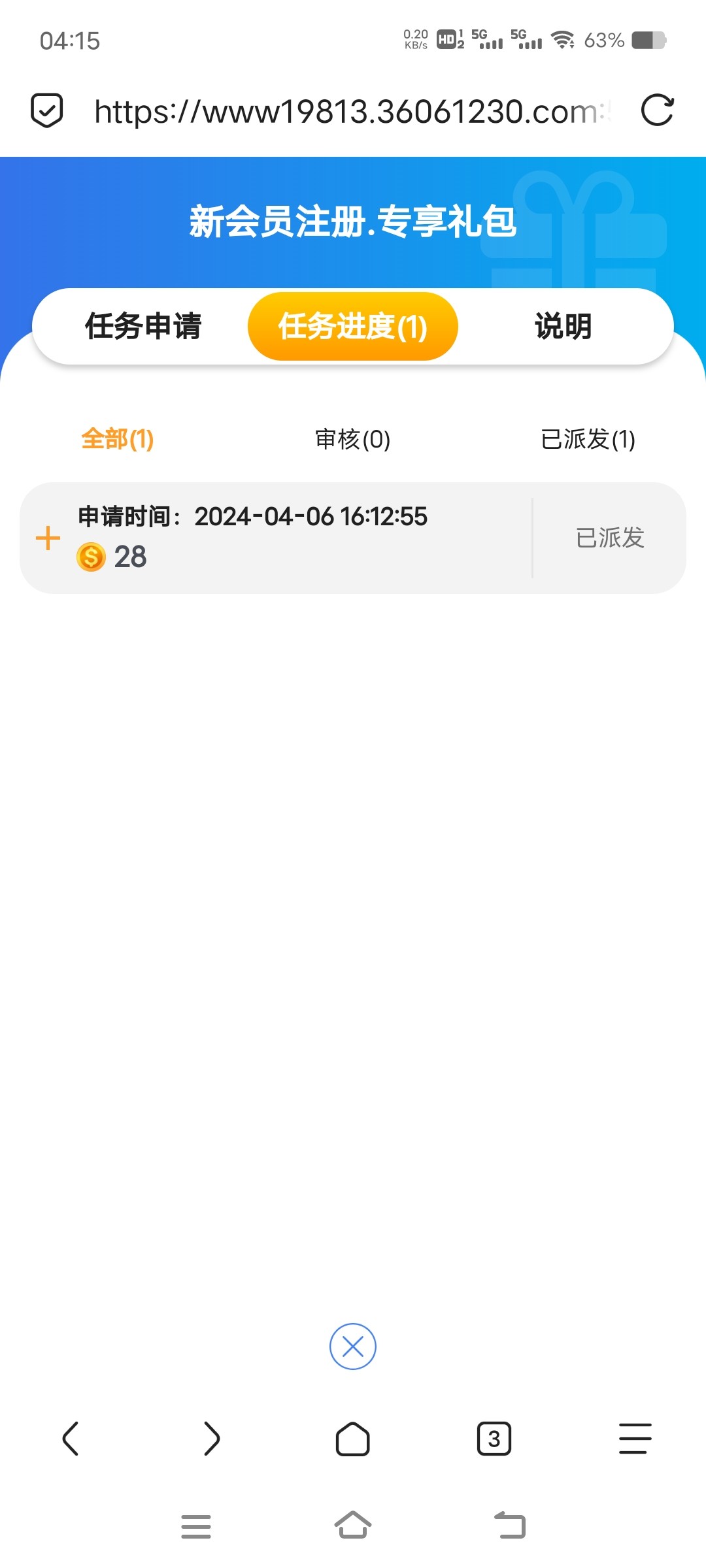Tap the gold coin icon on the task card
This screenshot has height=1568, width=706.
tap(92, 557)
